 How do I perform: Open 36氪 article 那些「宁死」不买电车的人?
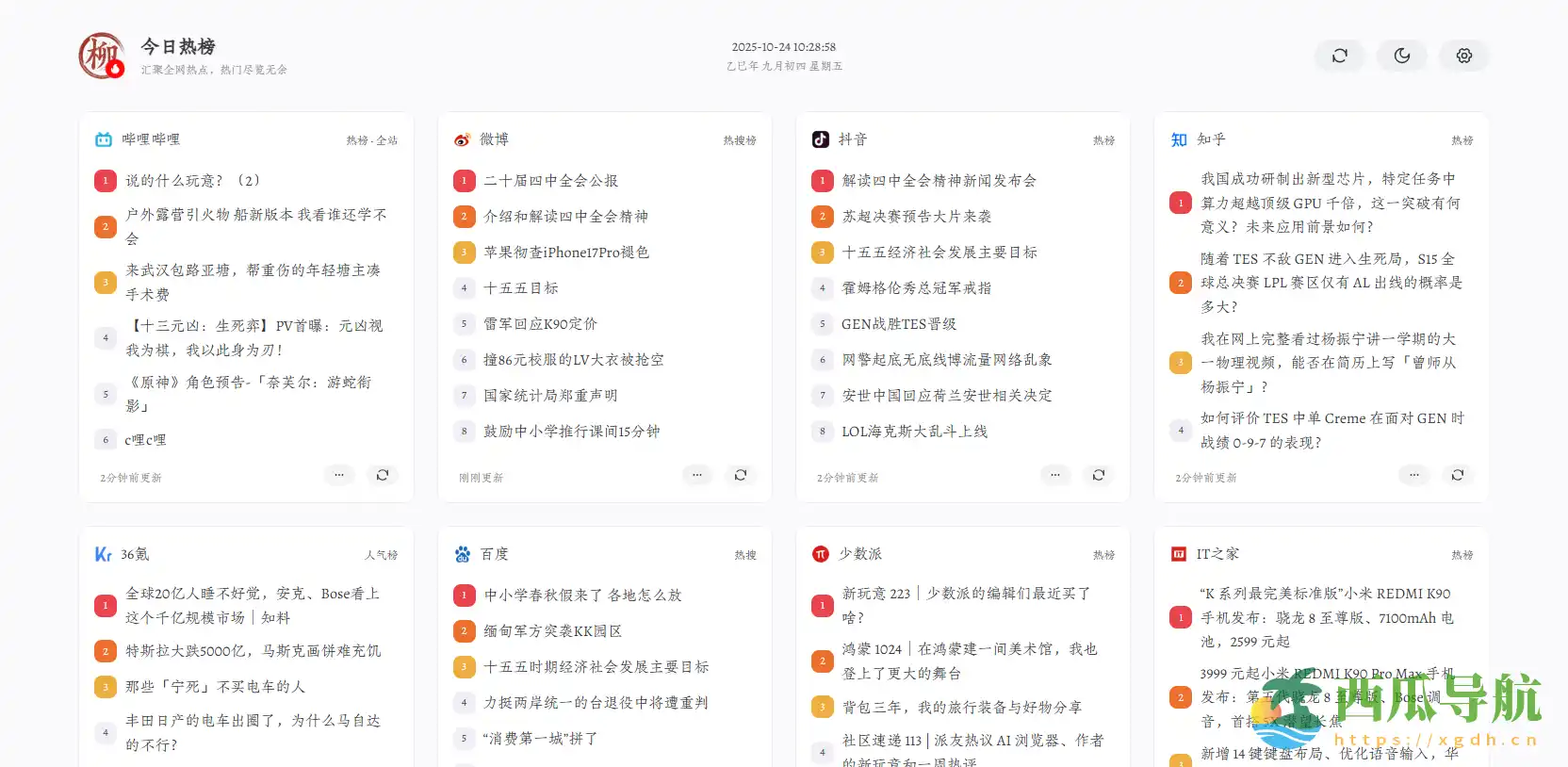[x=215, y=687]
